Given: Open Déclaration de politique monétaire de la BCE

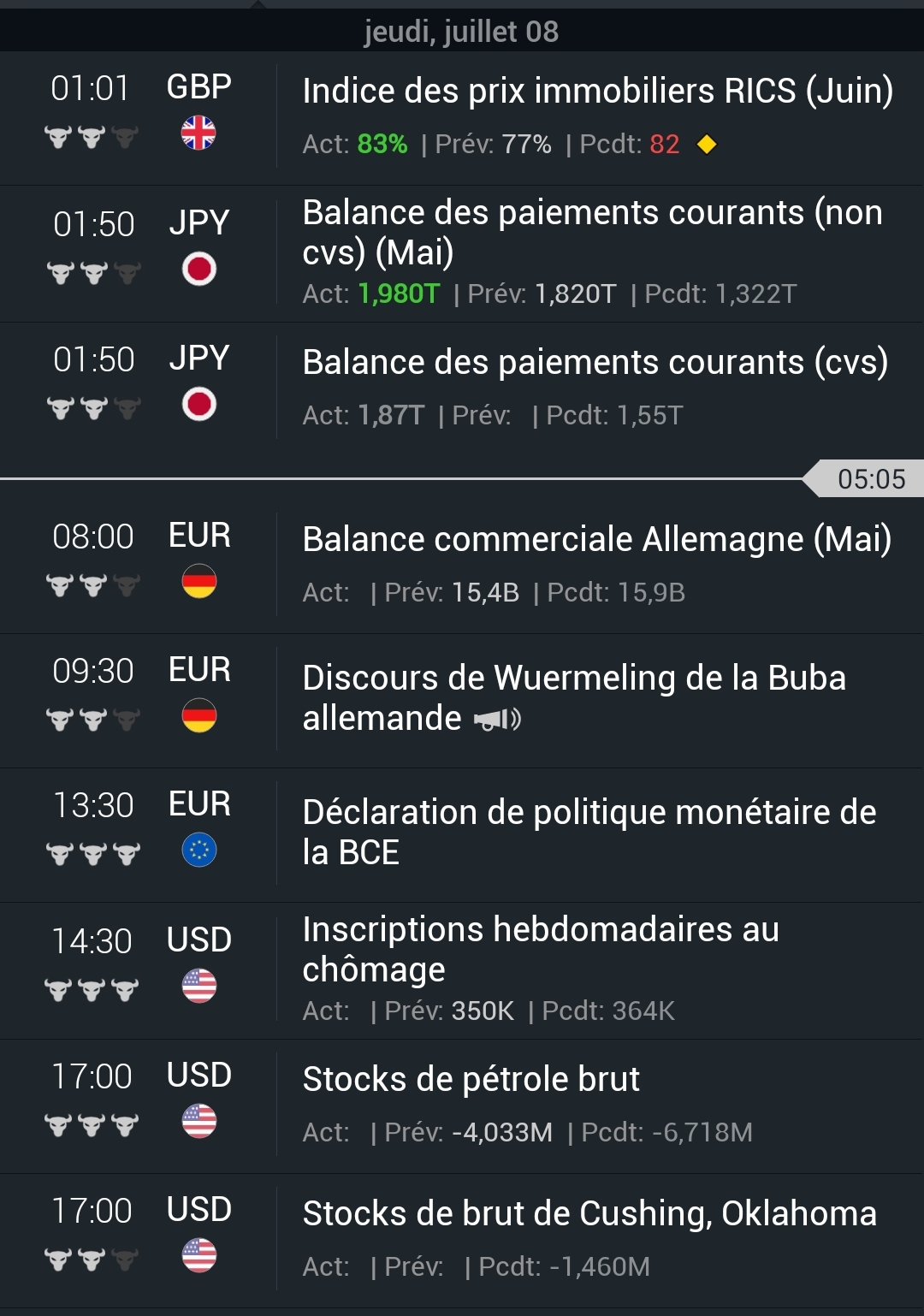Looking at the screenshot, I should pos(589,832).
